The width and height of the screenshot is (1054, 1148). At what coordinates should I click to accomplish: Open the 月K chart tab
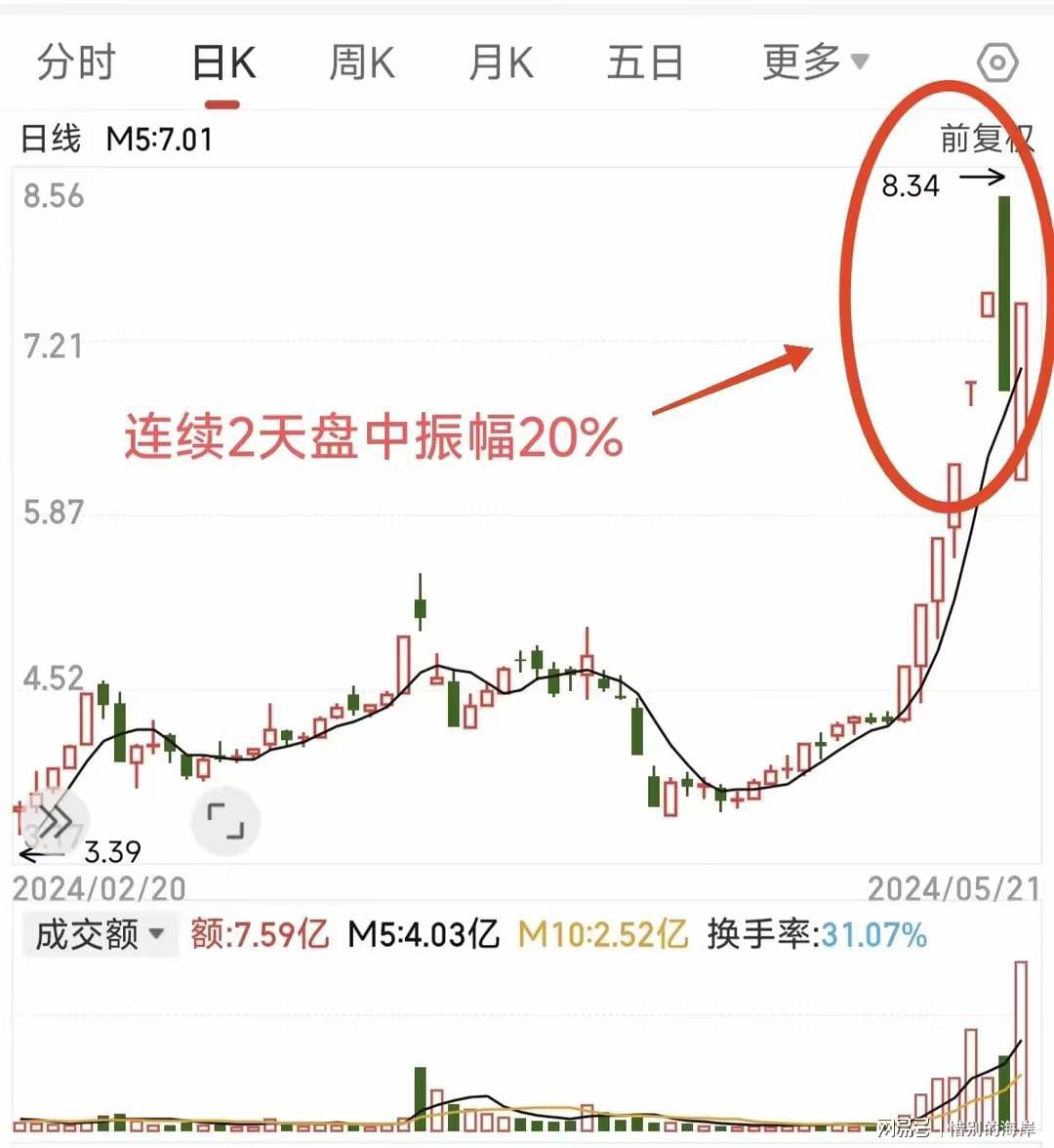click(x=501, y=63)
